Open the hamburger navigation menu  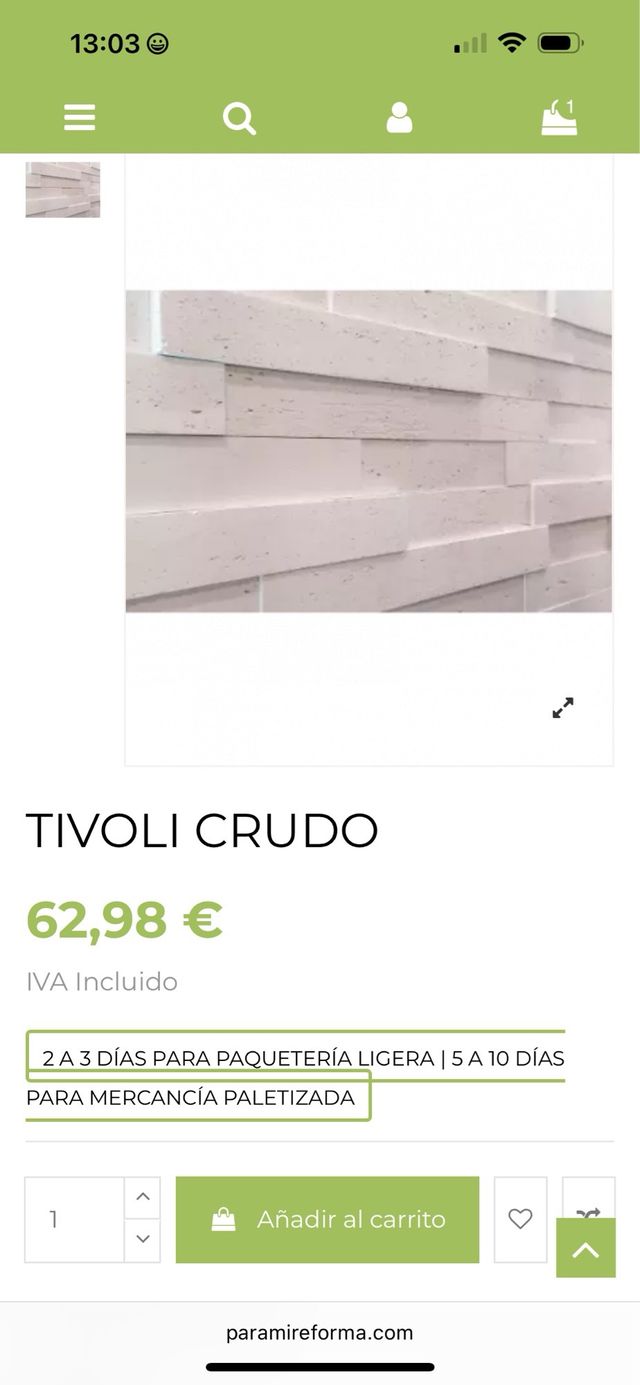[80, 118]
